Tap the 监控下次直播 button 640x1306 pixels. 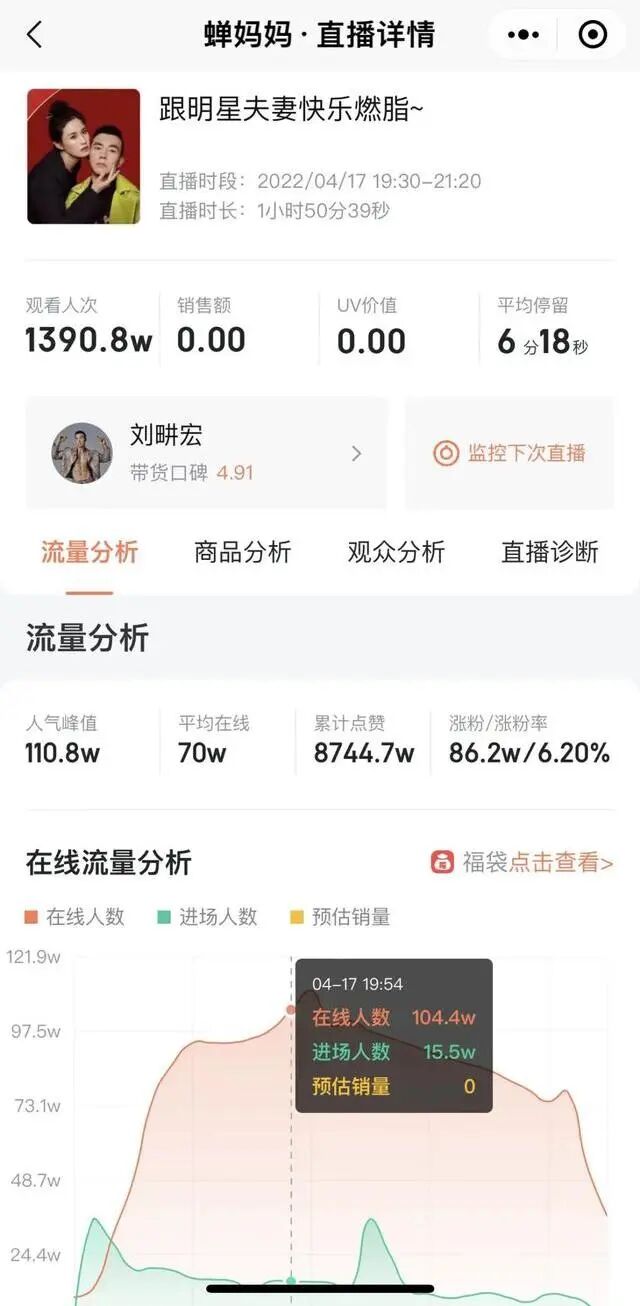510,453
